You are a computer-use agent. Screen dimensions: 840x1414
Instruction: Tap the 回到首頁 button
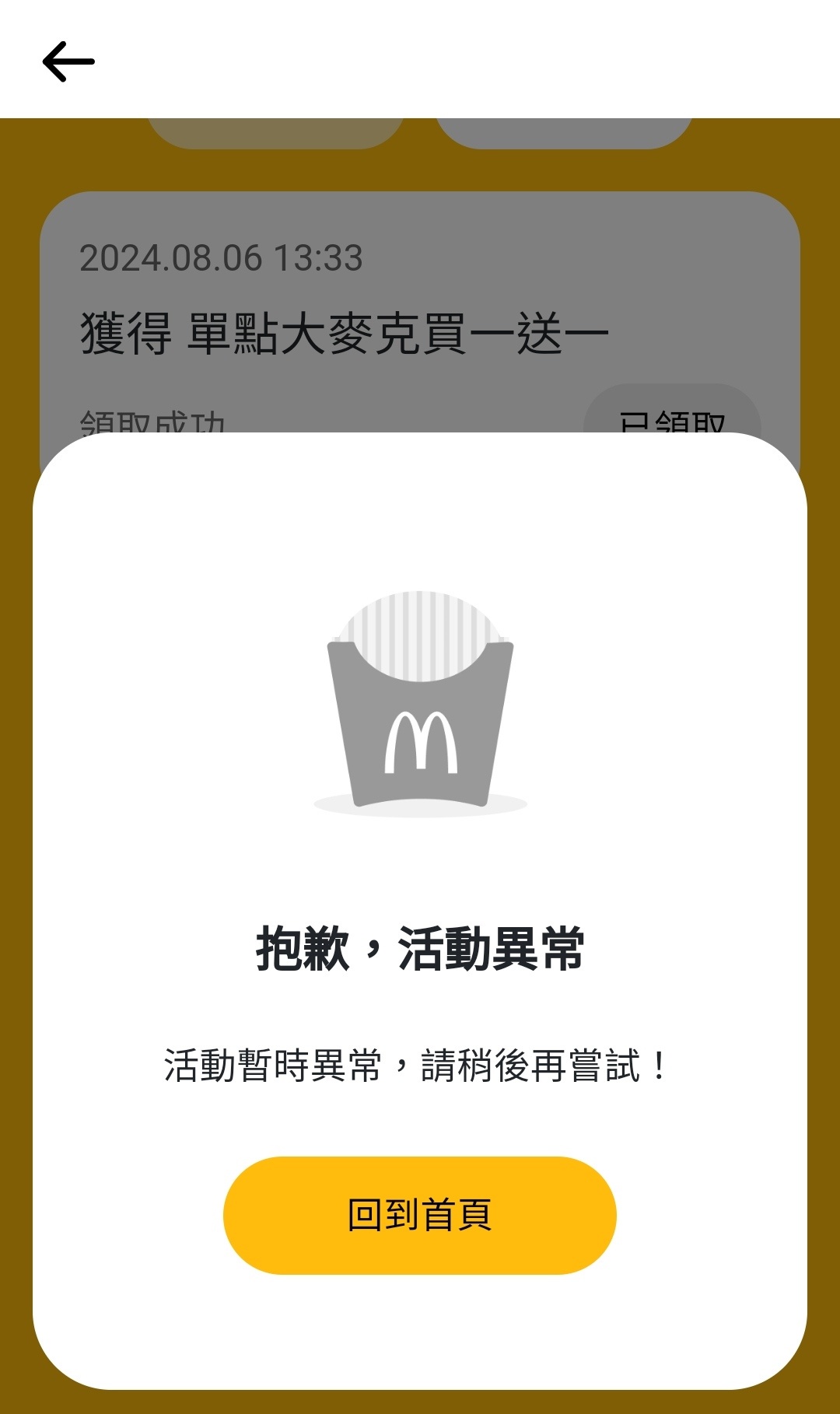[x=420, y=1215]
